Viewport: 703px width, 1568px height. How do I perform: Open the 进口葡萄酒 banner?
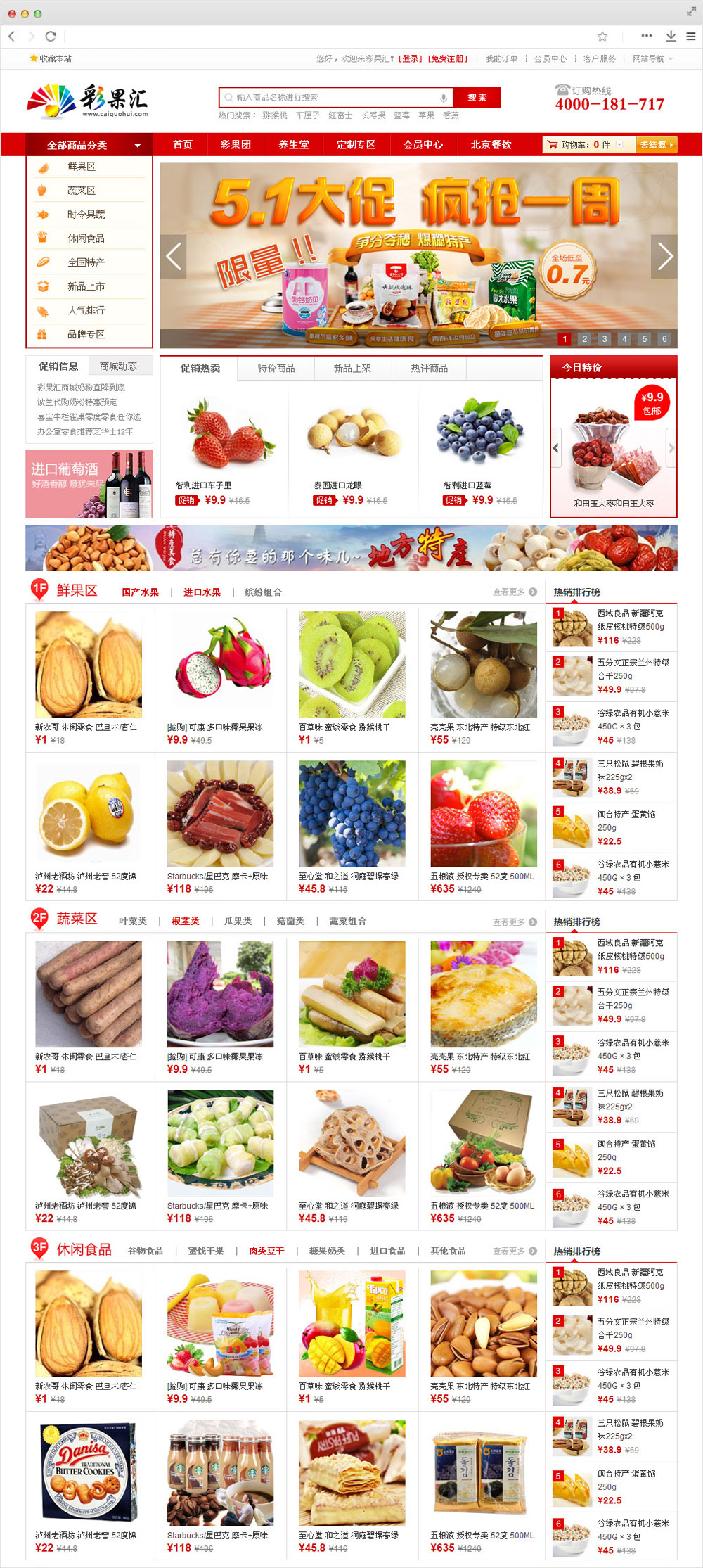tap(89, 484)
